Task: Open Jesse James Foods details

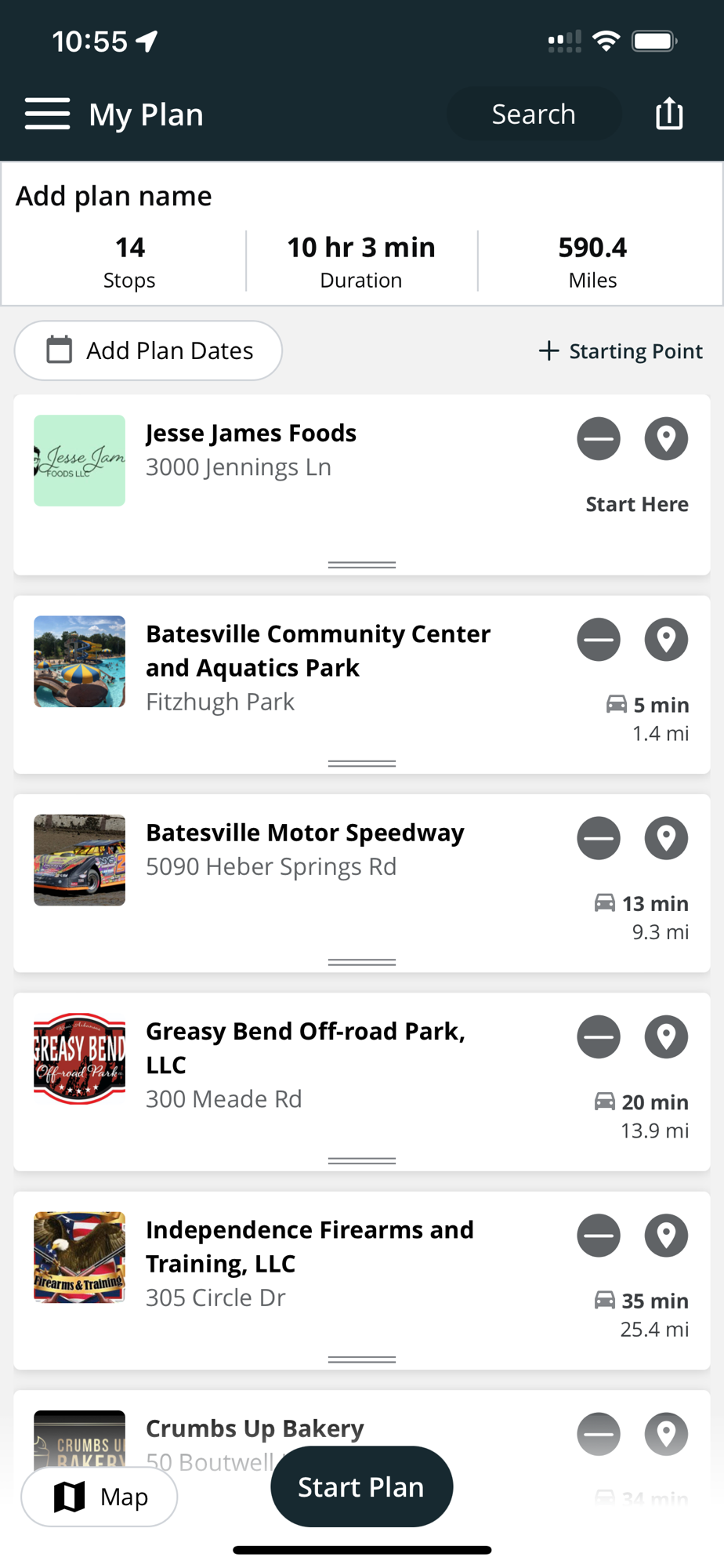Action: click(x=251, y=434)
